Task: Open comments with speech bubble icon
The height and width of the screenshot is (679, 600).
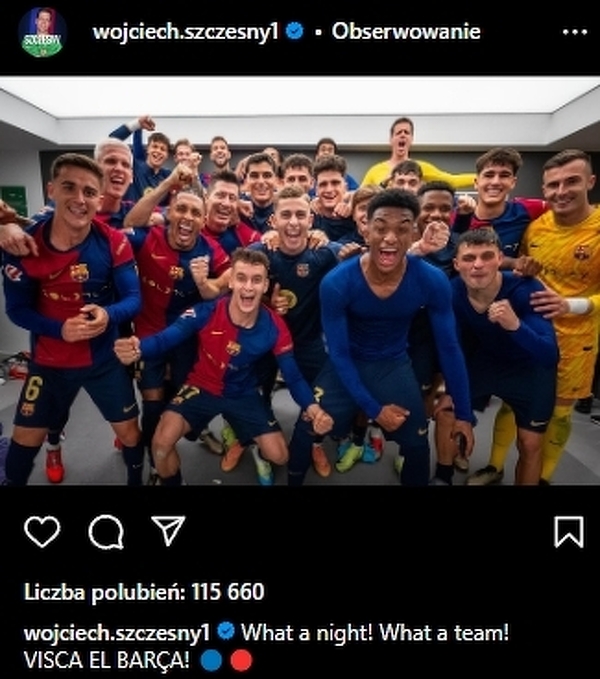Action: click(x=105, y=532)
